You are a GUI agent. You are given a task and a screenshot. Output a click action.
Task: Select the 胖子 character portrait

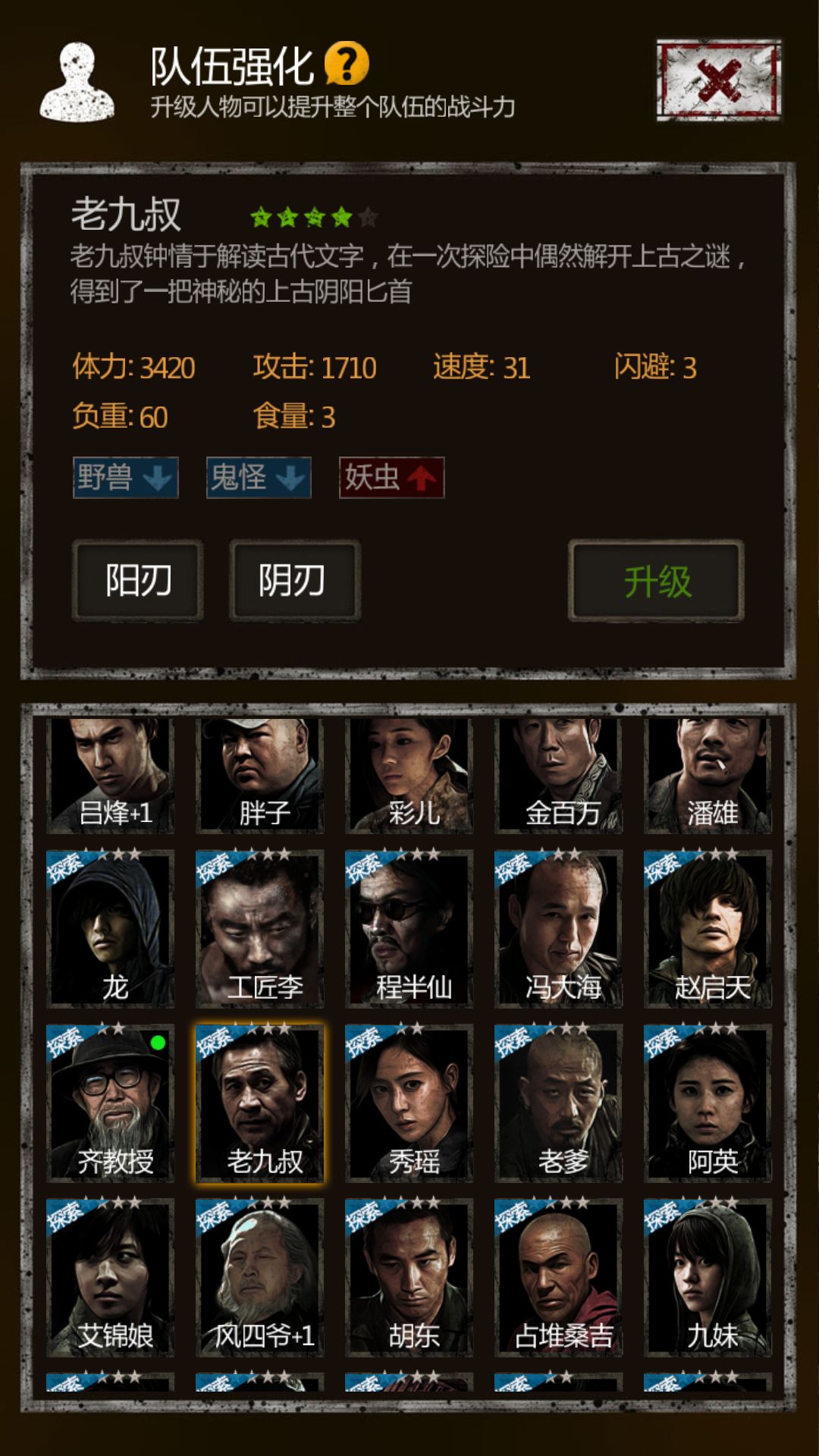[260, 773]
